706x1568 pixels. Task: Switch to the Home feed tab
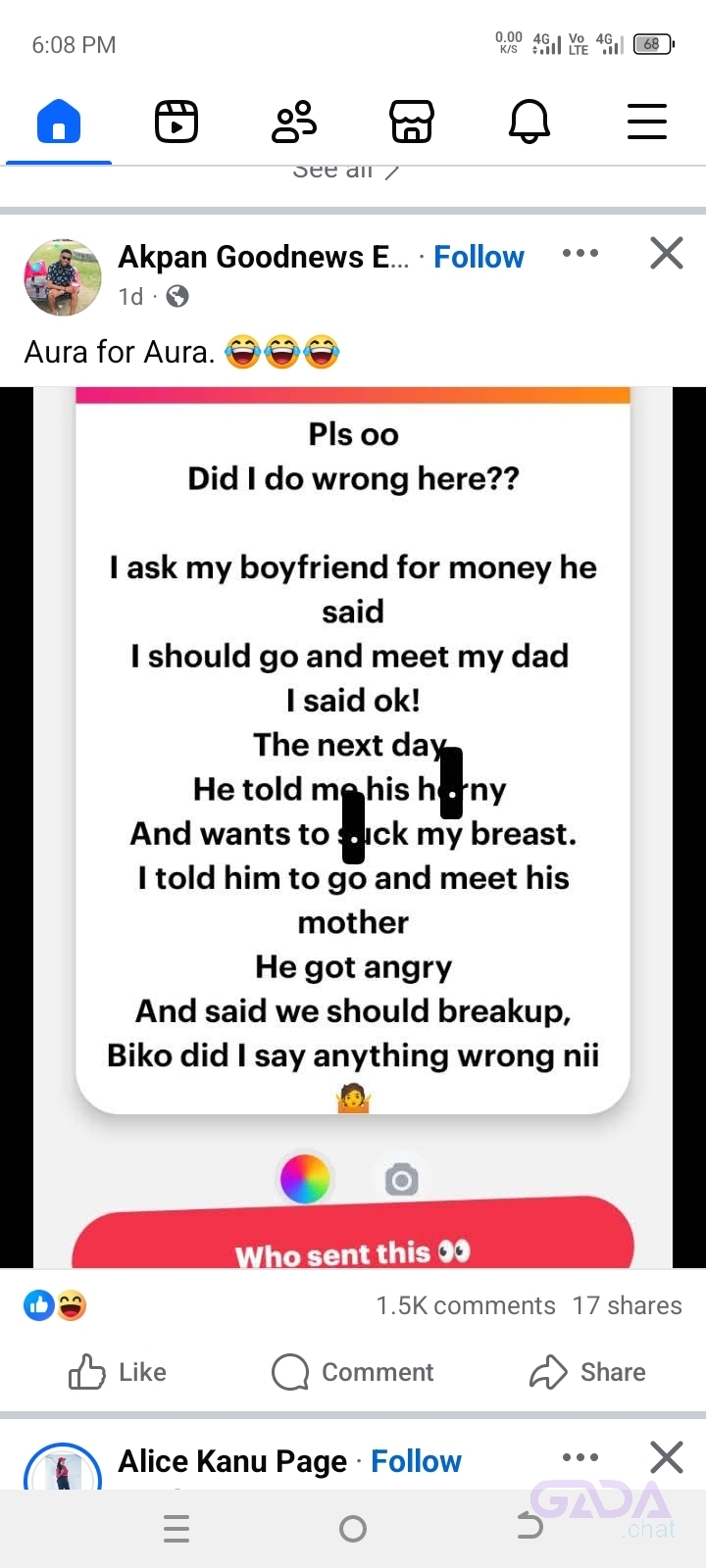pyautogui.click(x=59, y=122)
